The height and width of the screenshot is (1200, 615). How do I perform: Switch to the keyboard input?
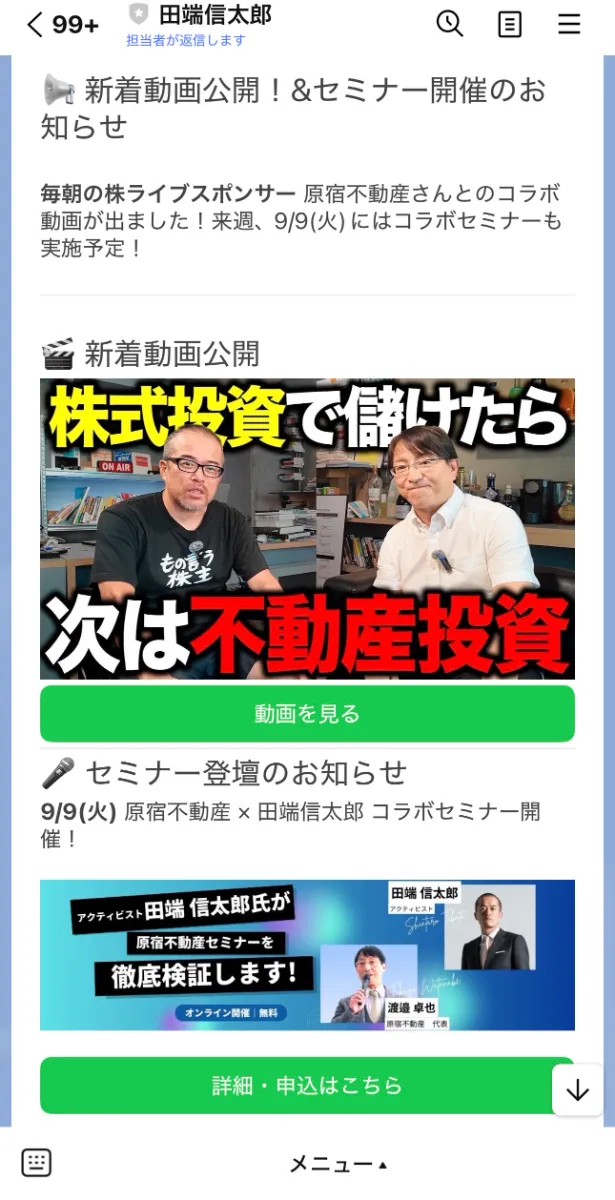point(36,1163)
